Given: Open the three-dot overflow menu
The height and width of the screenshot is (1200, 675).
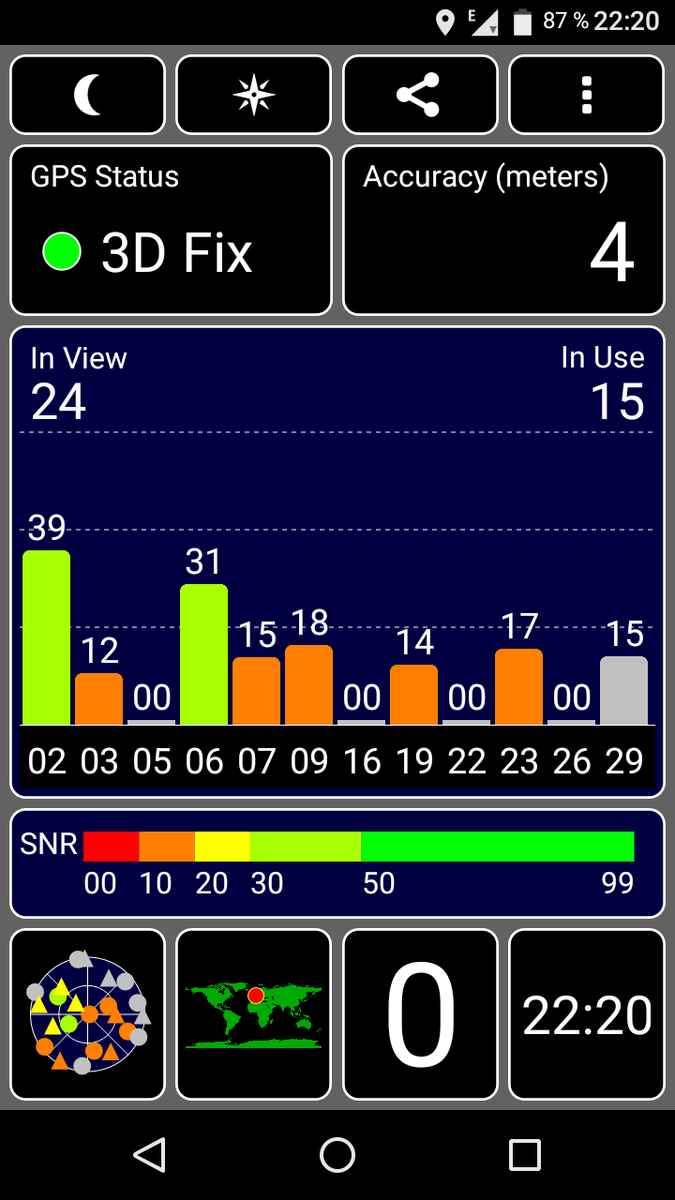Looking at the screenshot, I should point(586,95).
